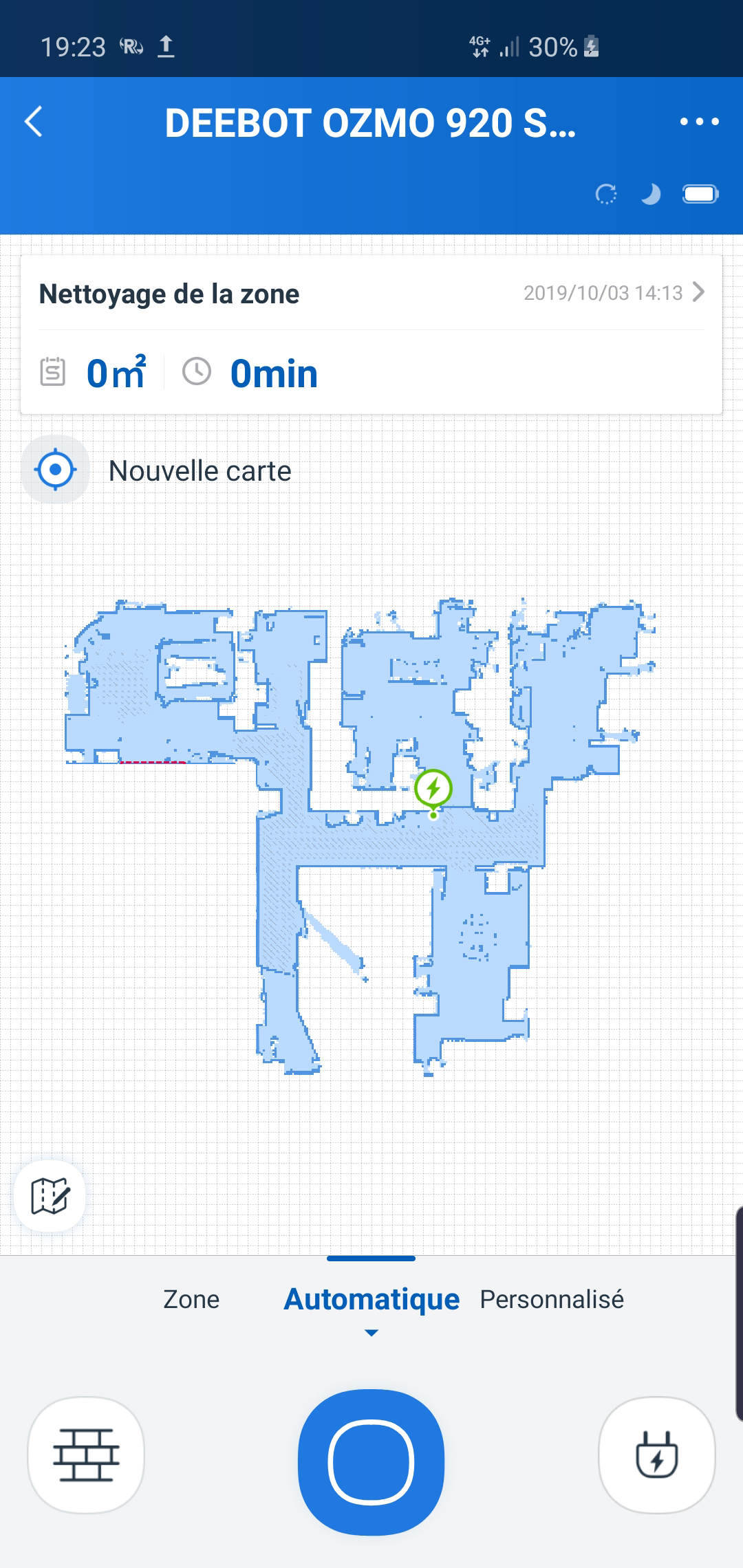
Task: Send the robot to charging dock
Action: click(657, 1455)
